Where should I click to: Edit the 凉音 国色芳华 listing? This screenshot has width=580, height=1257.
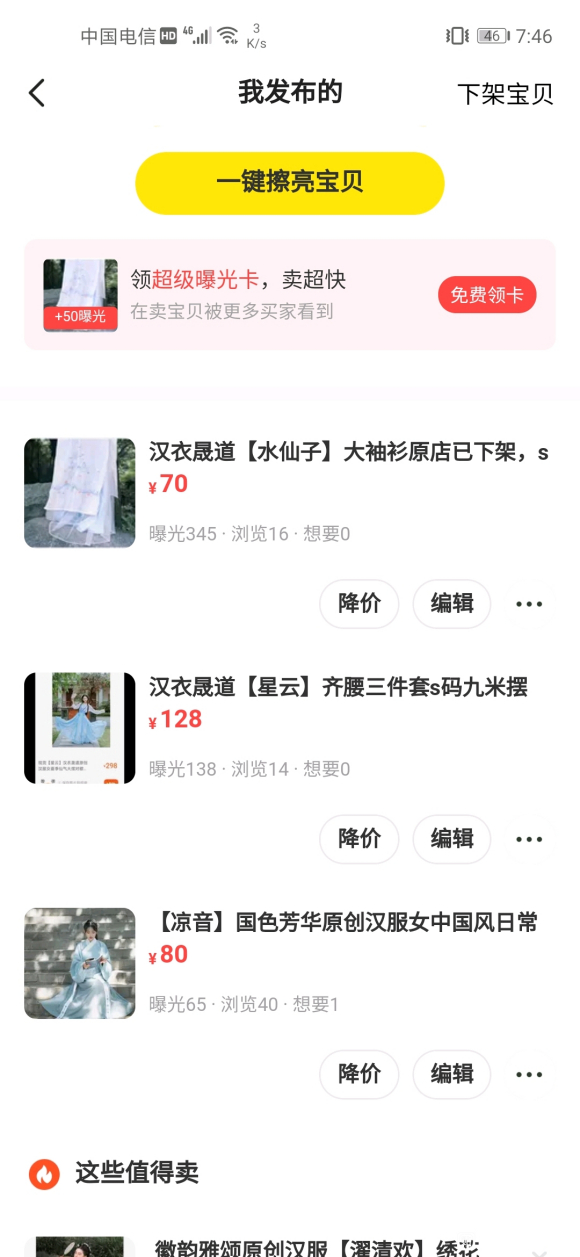pos(452,1074)
